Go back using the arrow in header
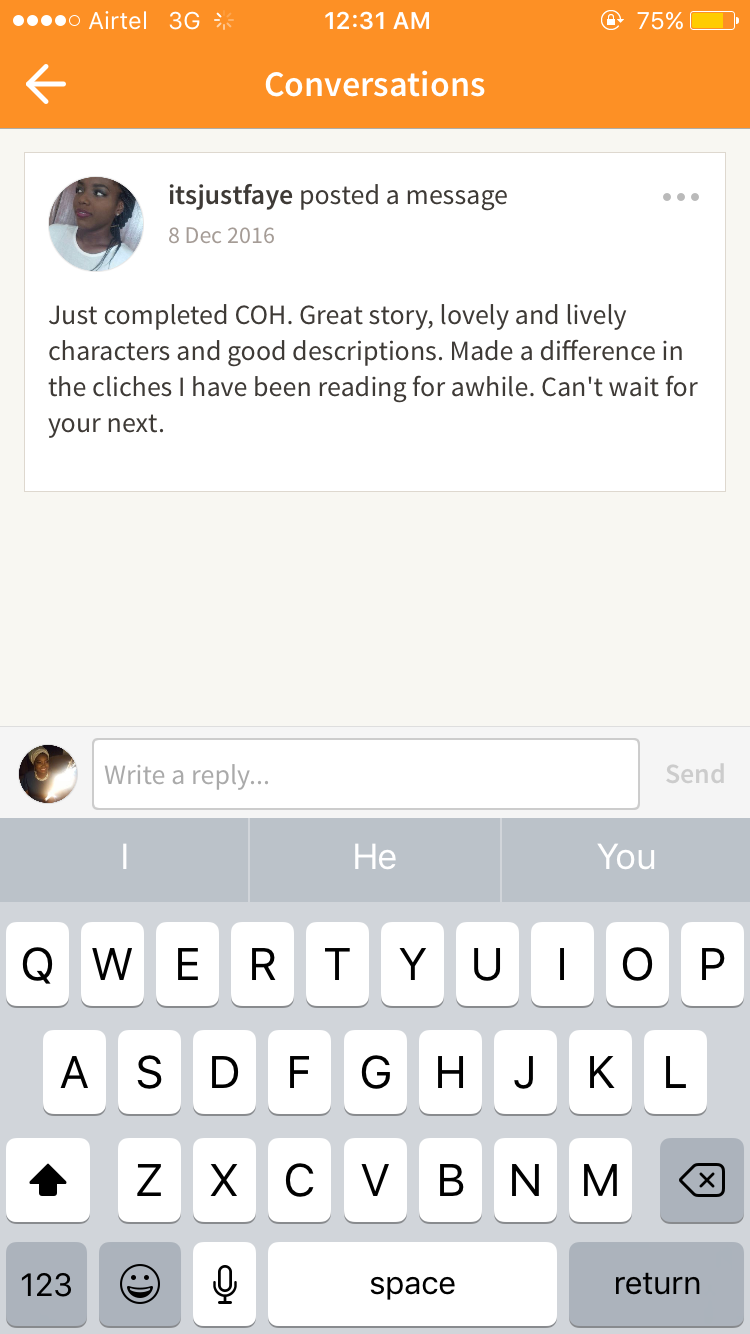The height and width of the screenshot is (1334, 750). tap(46, 84)
